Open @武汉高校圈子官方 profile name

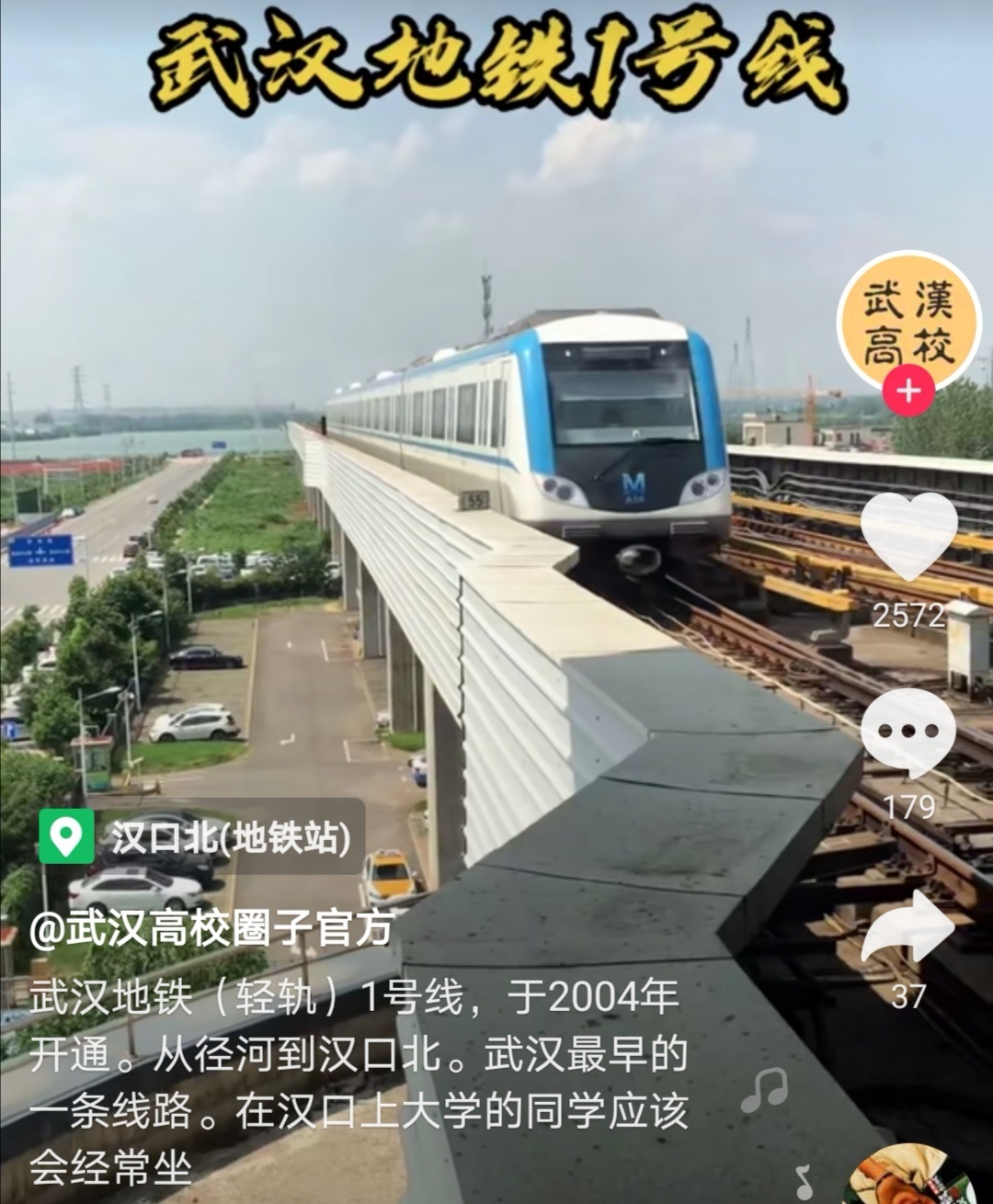tap(213, 928)
